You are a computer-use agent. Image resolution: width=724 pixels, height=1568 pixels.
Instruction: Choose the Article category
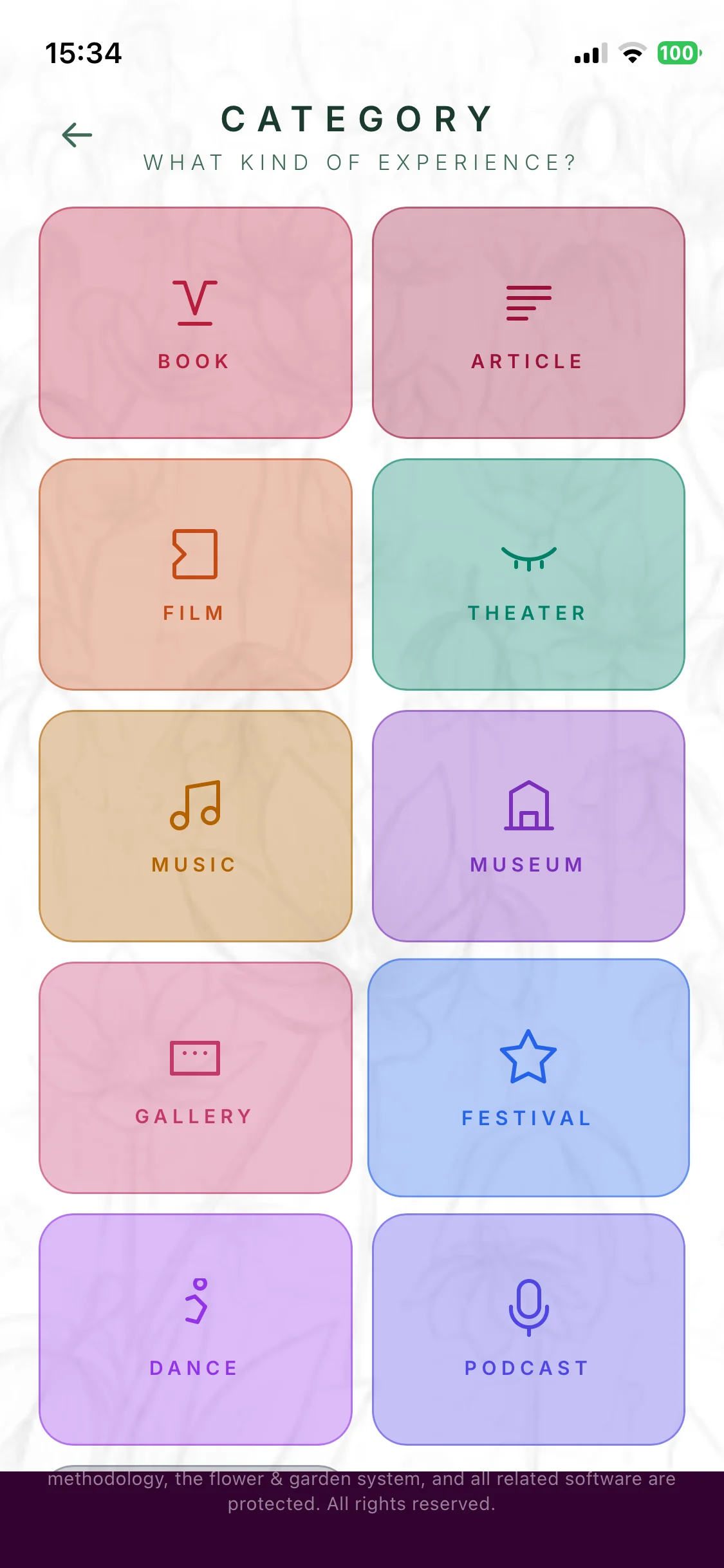pos(528,322)
